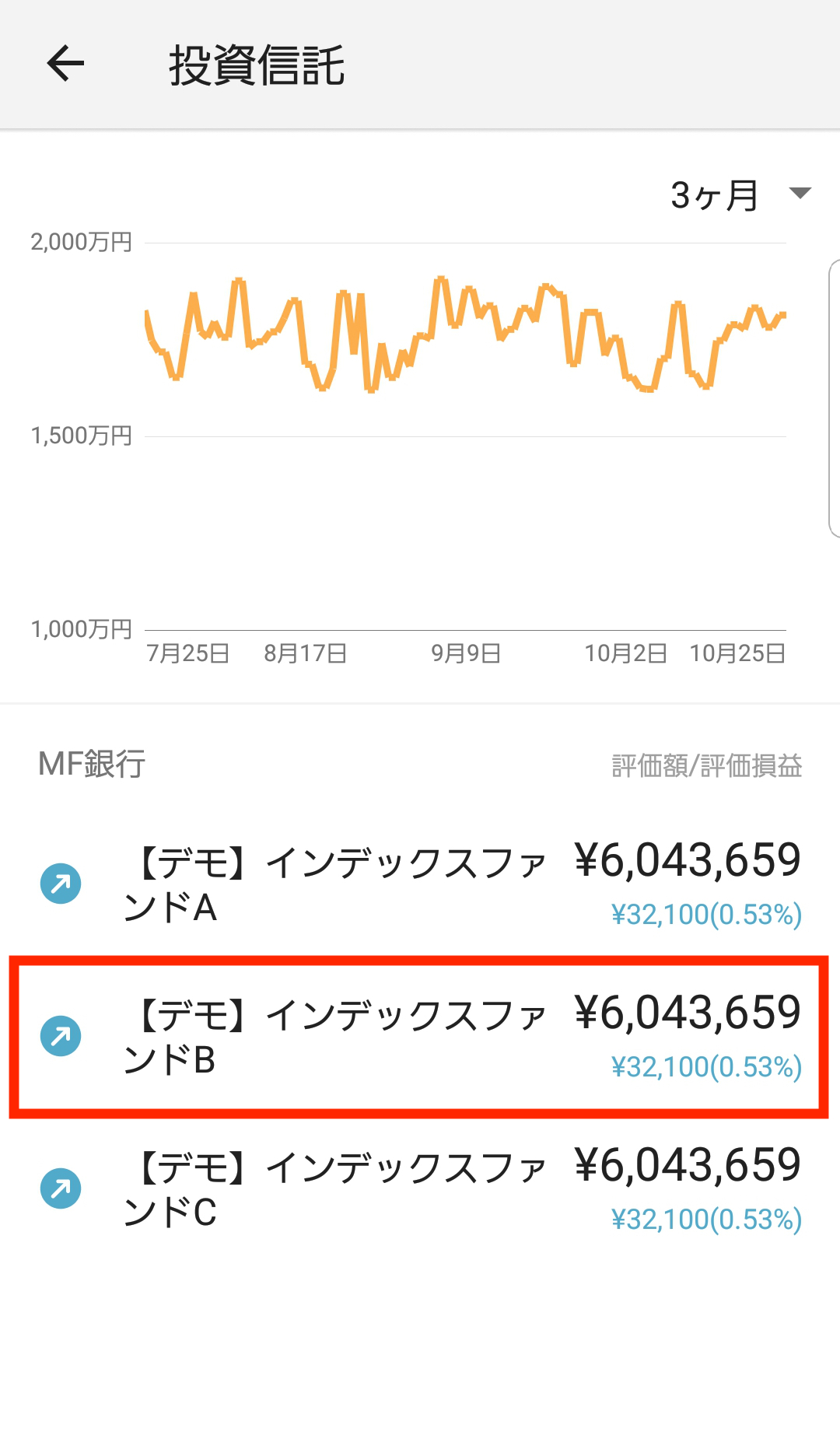Tap the blue arrow icon beside Fund C
The width and height of the screenshot is (840, 1435).
click(x=61, y=1188)
